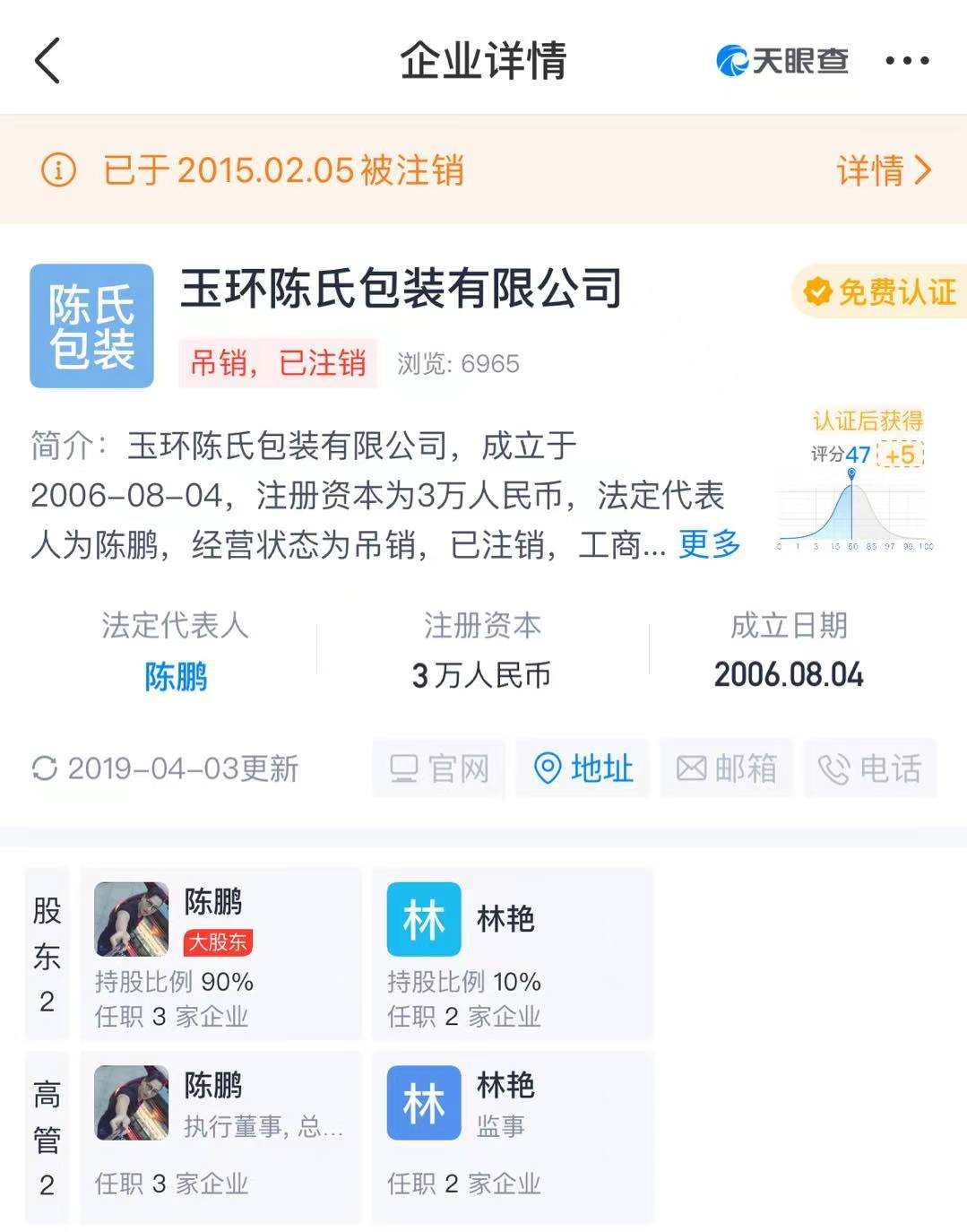Tap the 邮箱 email button
The height and width of the screenshot is (1232, 967).
[x=726, y=768]
